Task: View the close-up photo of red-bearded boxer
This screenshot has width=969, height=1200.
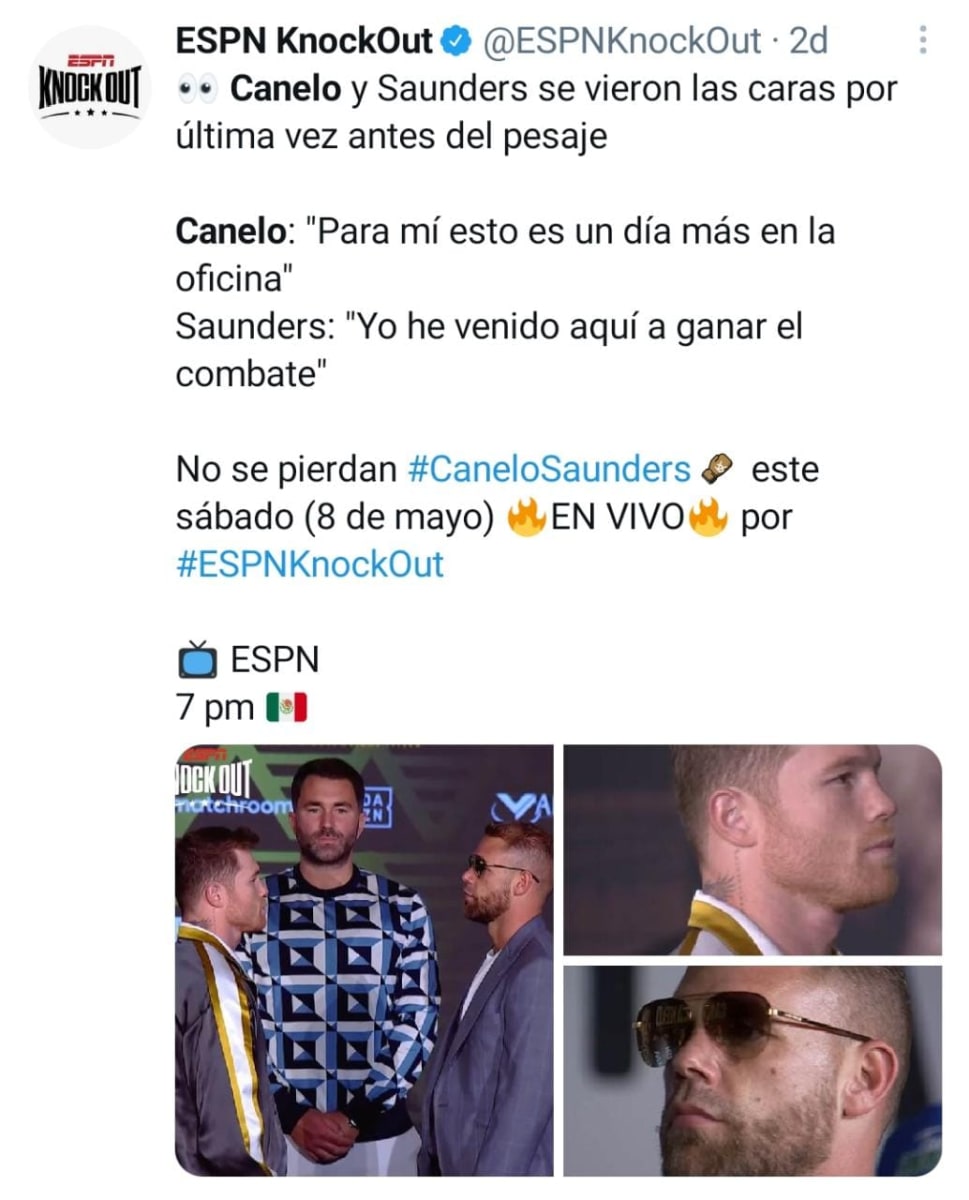Action: click(752, 850)
